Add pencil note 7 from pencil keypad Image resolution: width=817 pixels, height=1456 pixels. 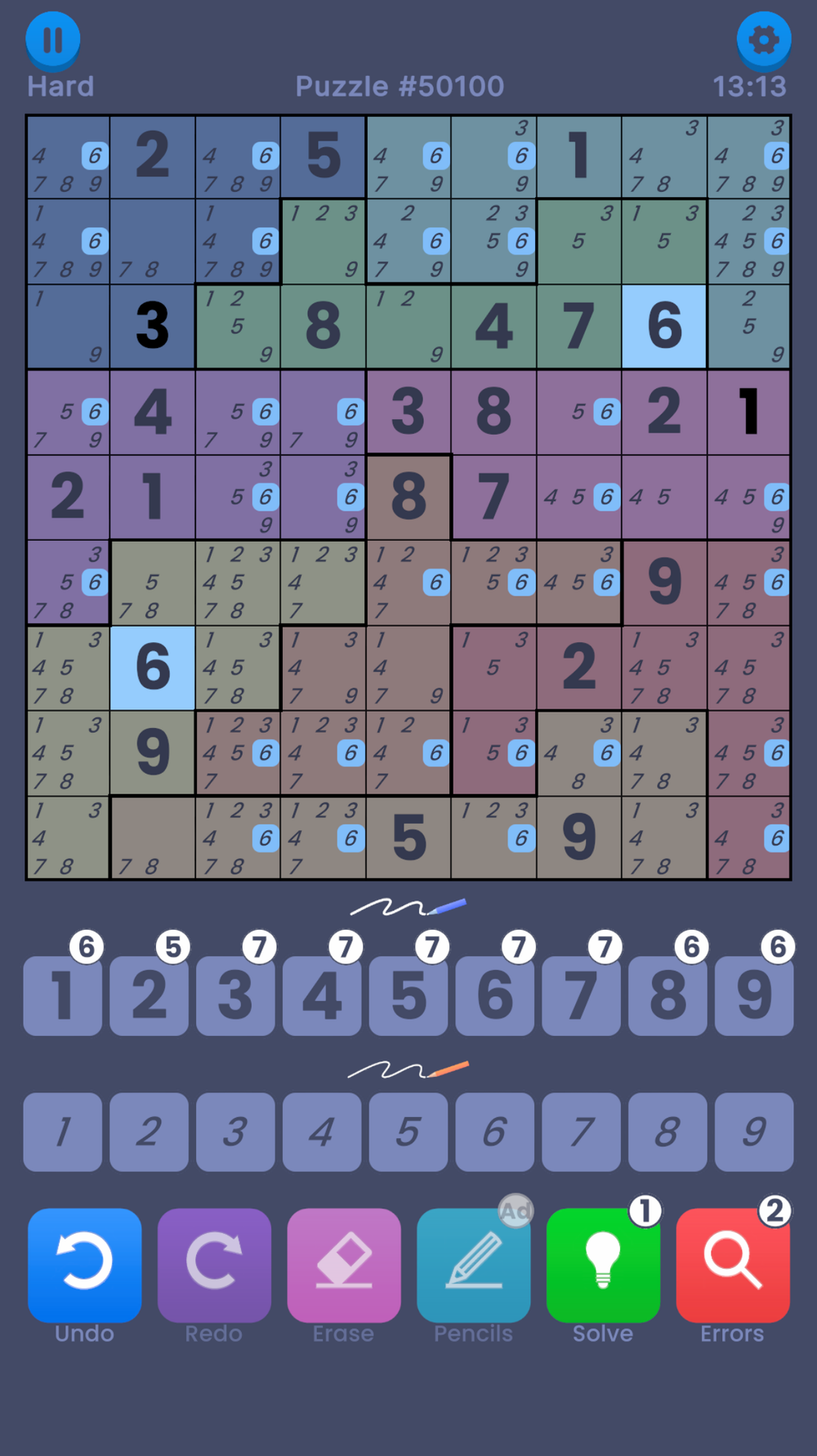click(x=581, y=1132)
